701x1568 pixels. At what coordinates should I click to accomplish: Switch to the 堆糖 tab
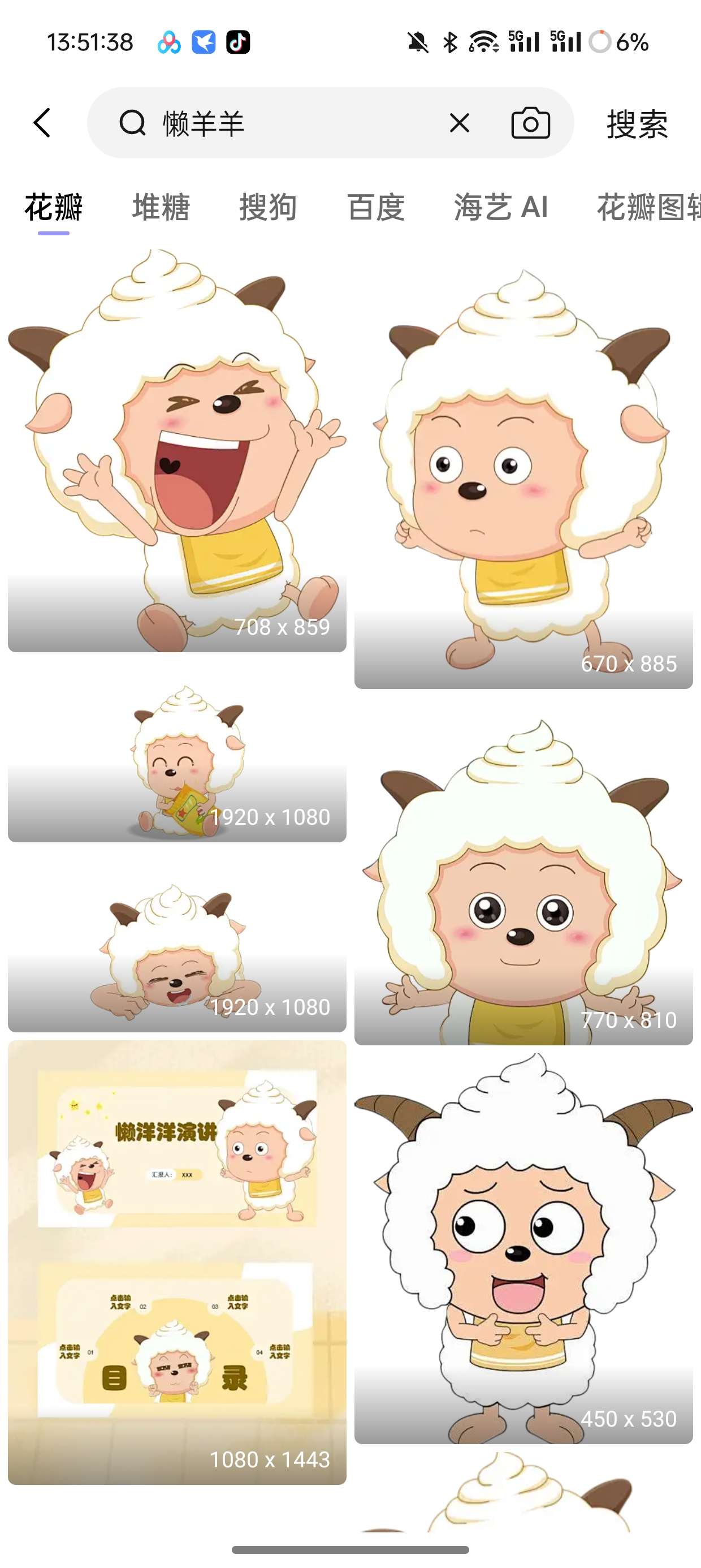161,208
